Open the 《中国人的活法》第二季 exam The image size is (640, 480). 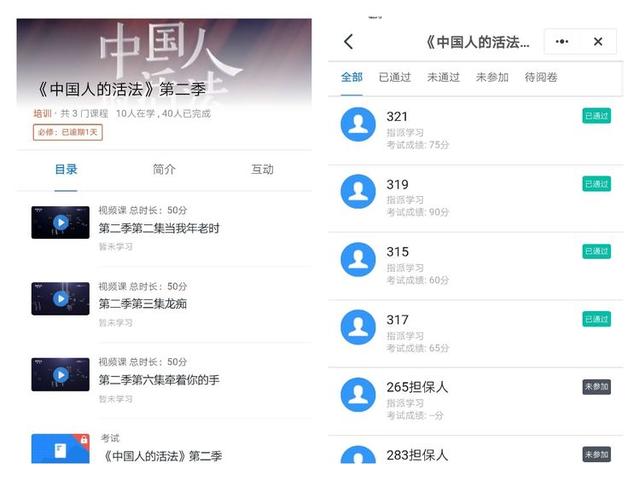click(x=160, y=455)
